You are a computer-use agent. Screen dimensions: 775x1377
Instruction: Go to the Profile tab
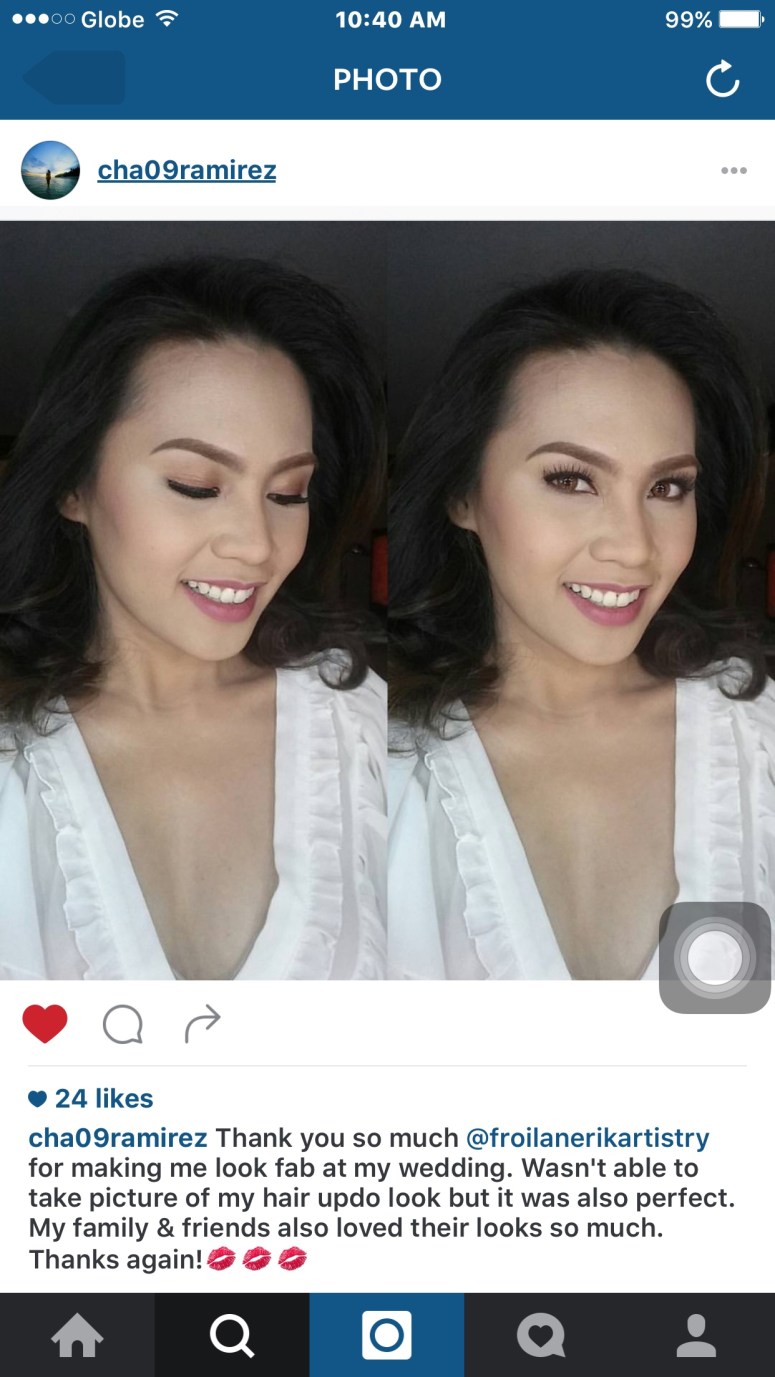(x=696, y=1335)
